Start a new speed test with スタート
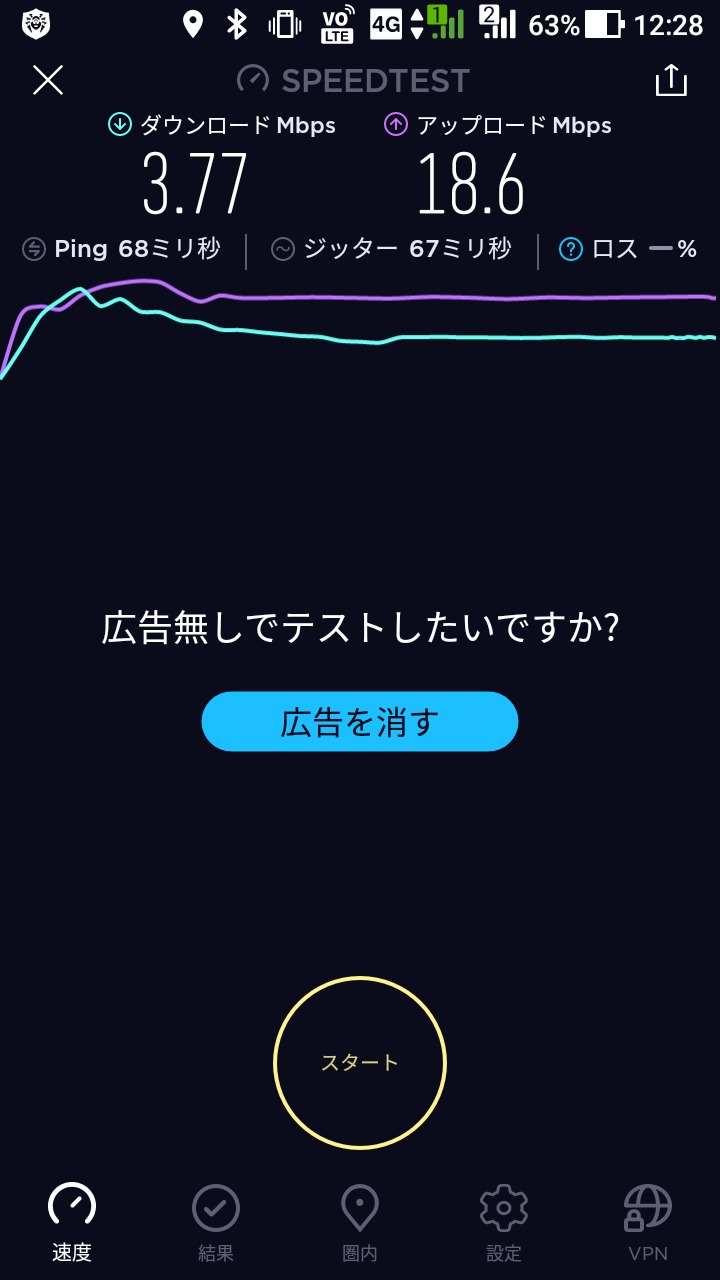720x1280 pixels. [360, 1062]
